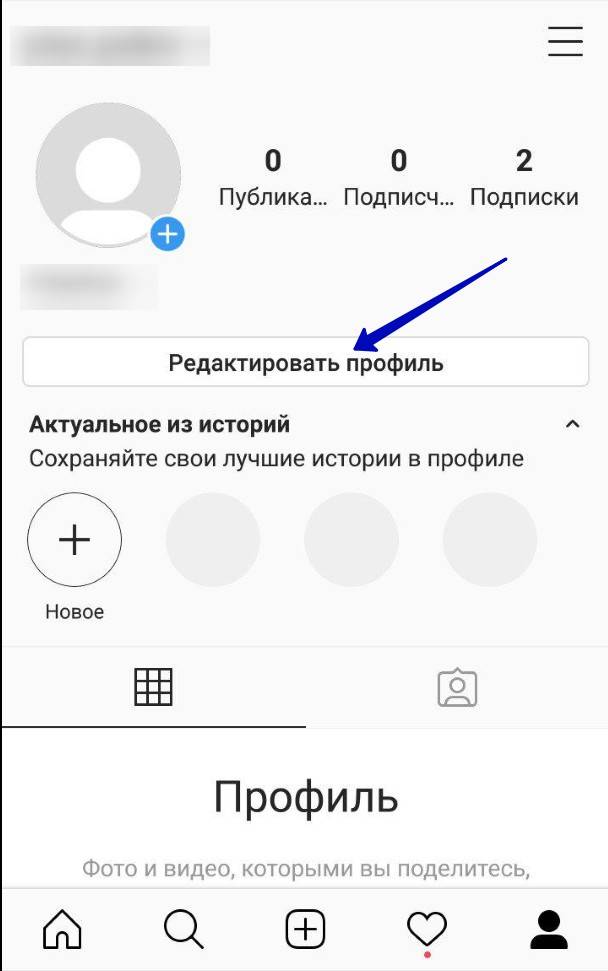Collapse the Актуальное из историй section

coord(572,424)
